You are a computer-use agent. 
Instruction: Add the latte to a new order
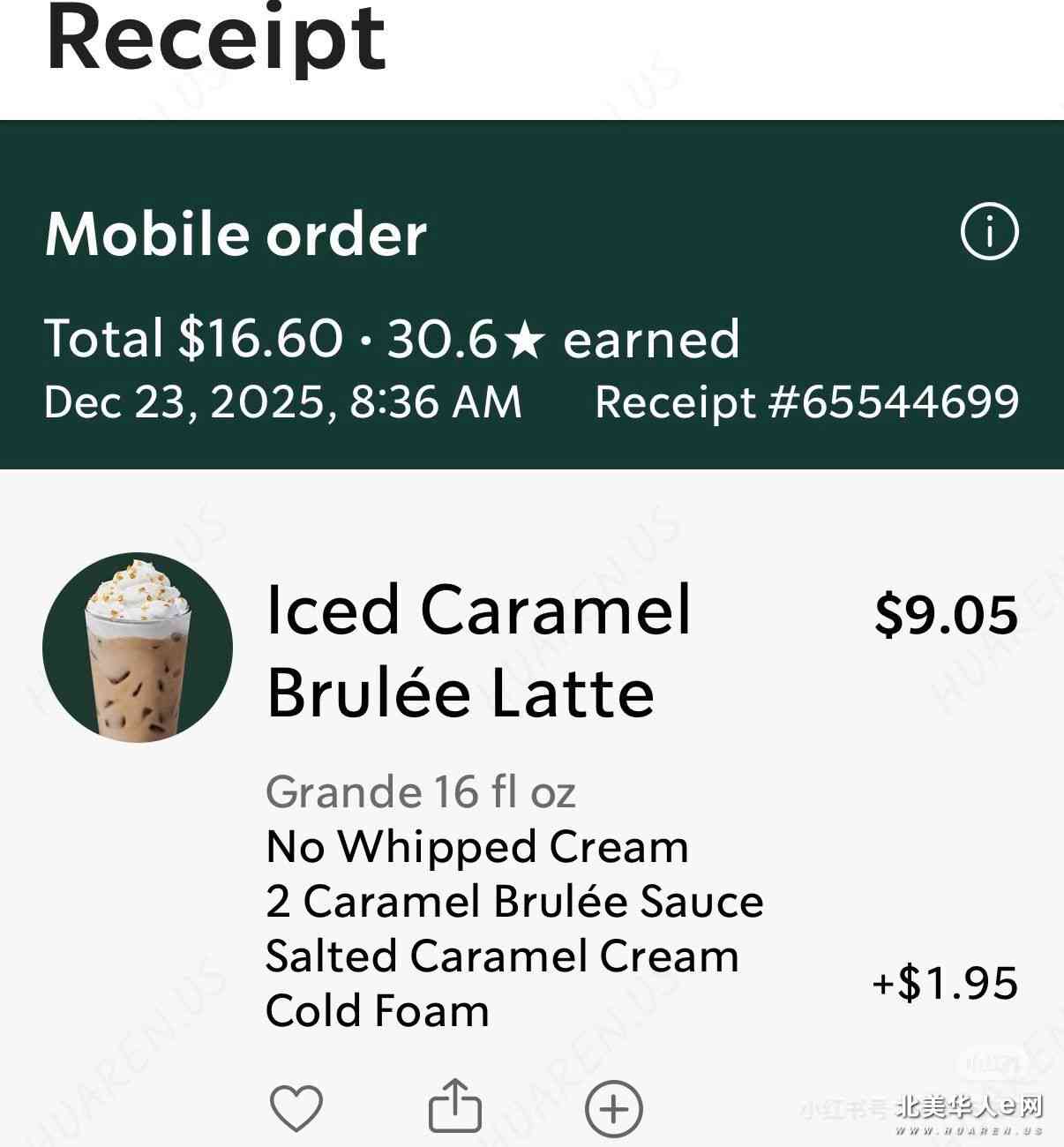point(613,1108)
